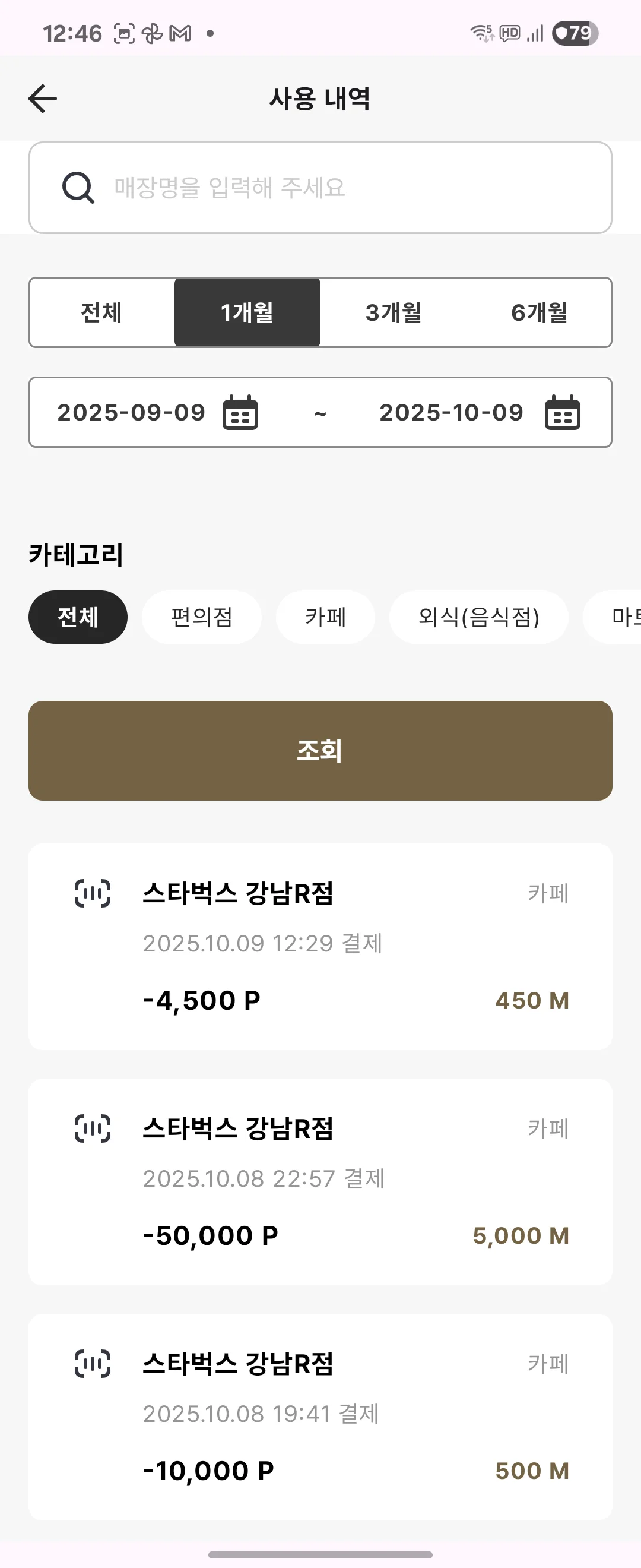Select the 외식(음식점) category filter

pyautogui.click(x=478, y=617)
